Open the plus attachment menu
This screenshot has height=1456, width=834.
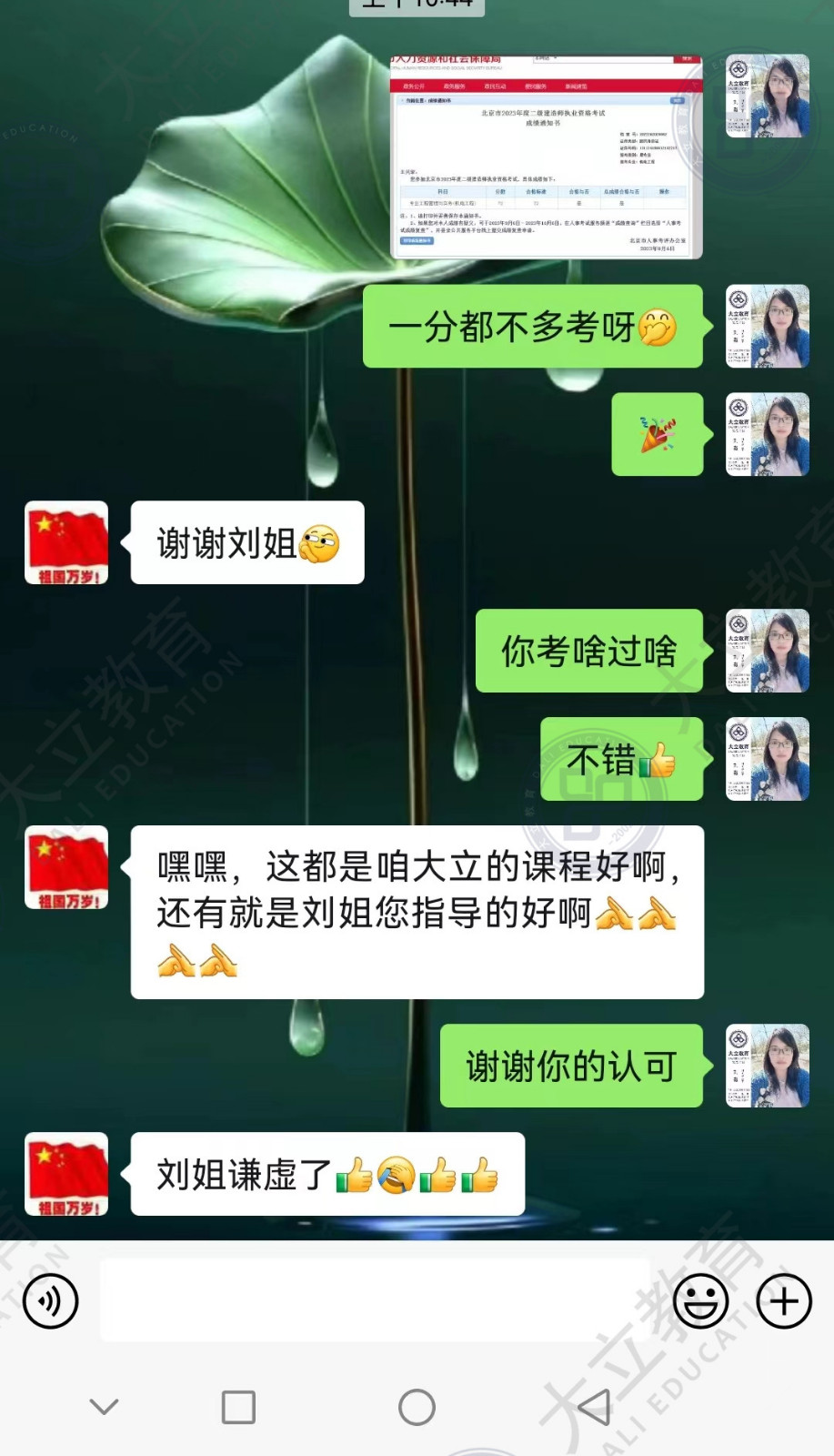[784, 1301]
